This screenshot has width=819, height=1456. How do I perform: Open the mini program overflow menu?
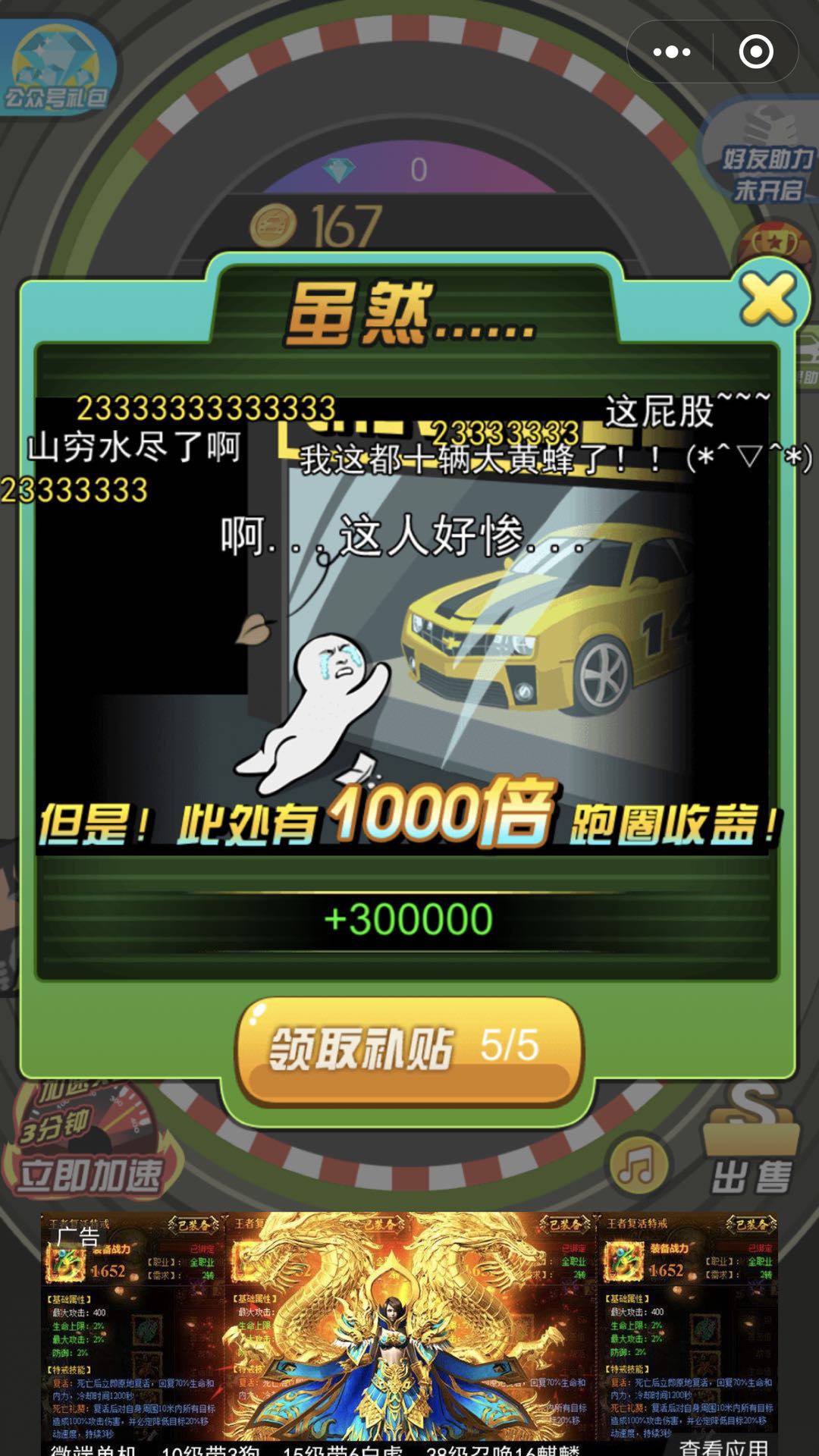pyautogui.click(x=672, y=52)
